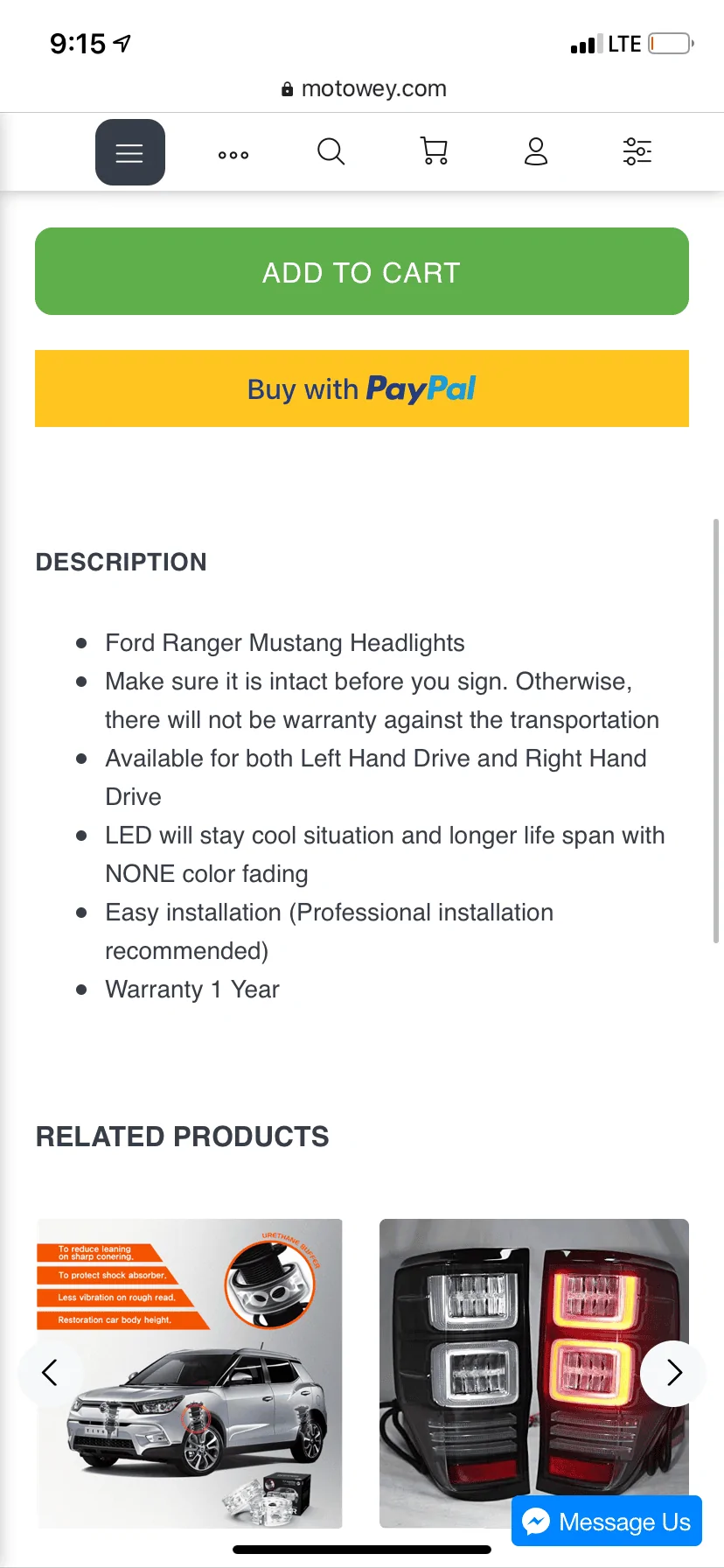Add to cart
This screenshot has height=1568, width=724.
[x=362, y=271]
